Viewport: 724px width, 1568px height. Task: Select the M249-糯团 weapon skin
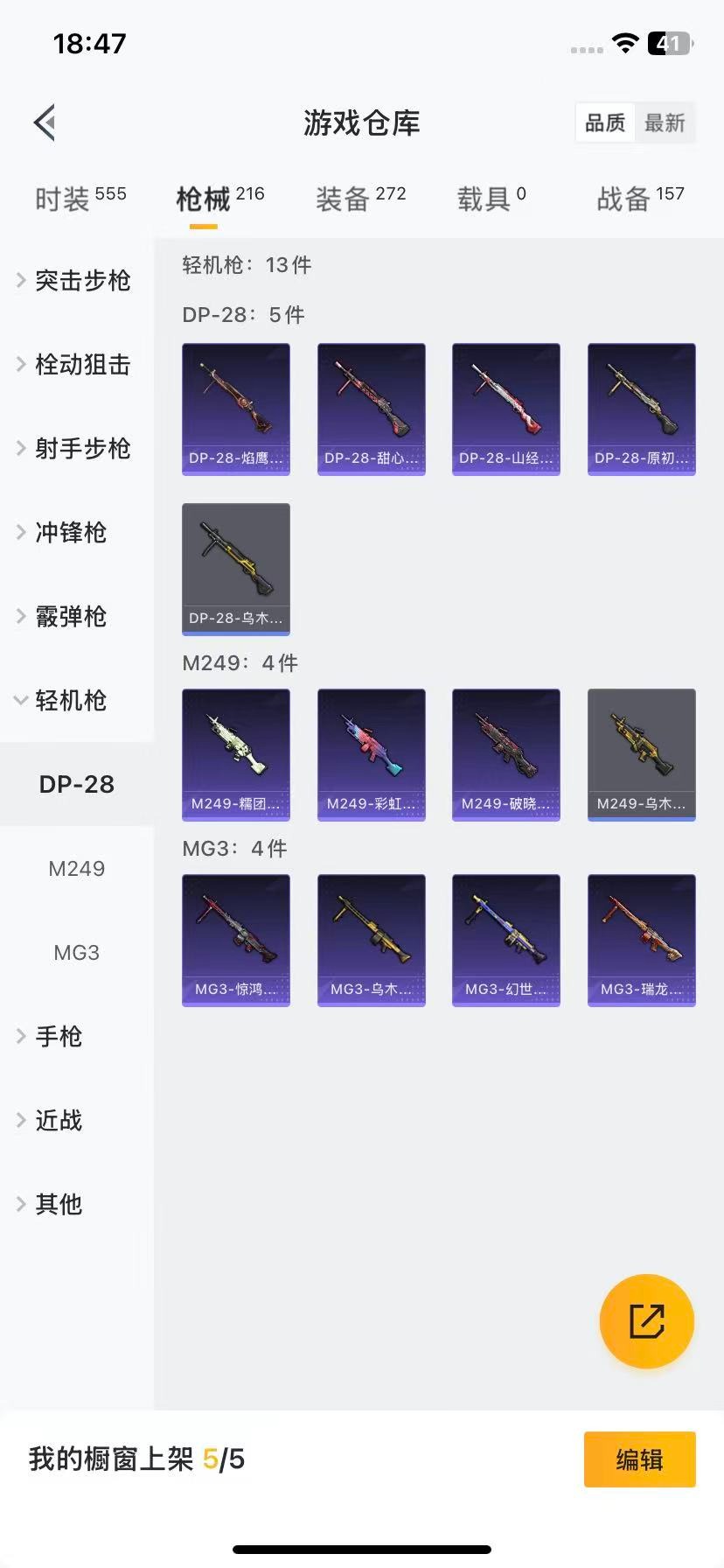pos(235,754)
